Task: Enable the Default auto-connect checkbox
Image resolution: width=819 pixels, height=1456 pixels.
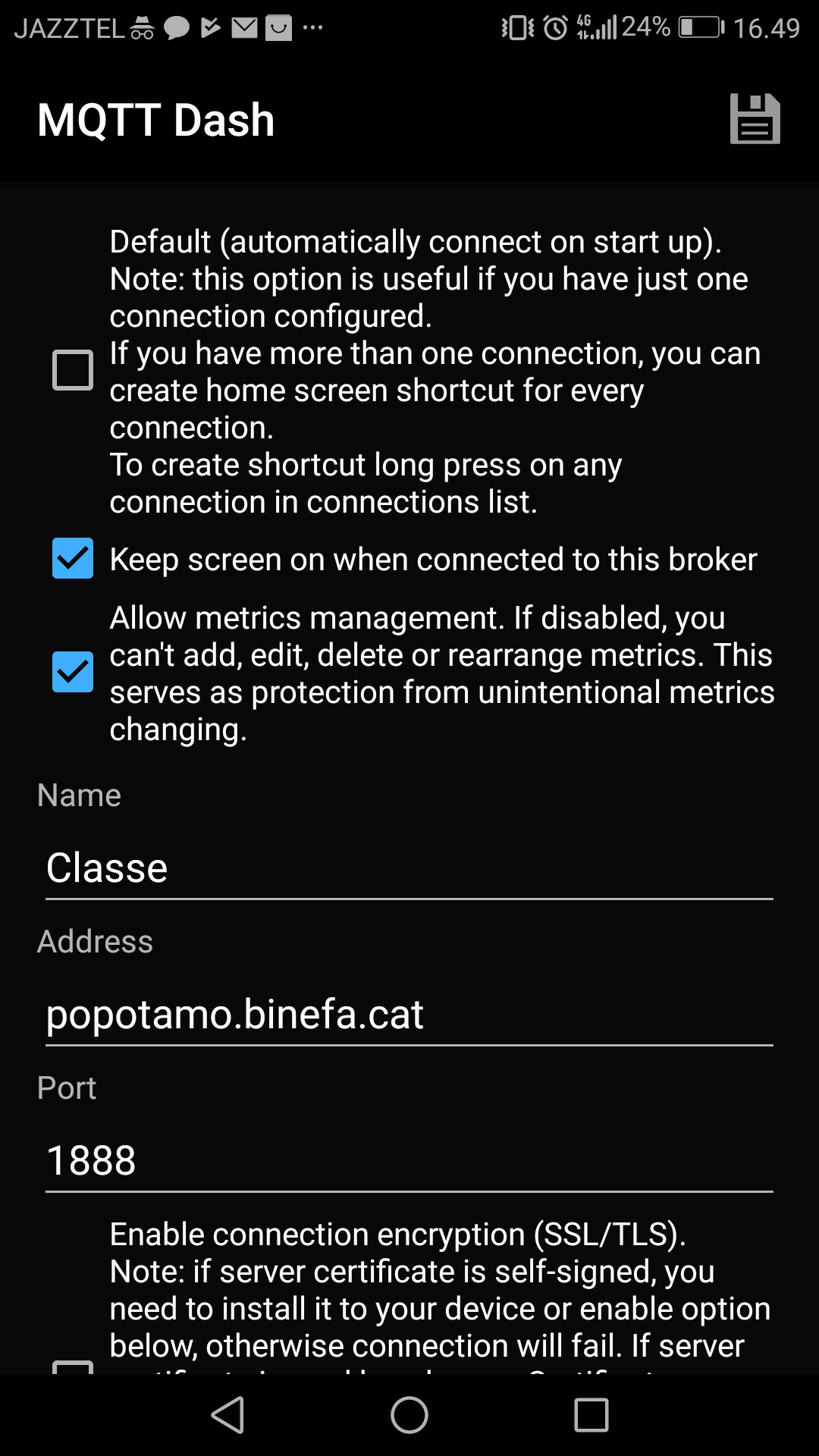Action: pyautogui.click(x=73, y=370)
